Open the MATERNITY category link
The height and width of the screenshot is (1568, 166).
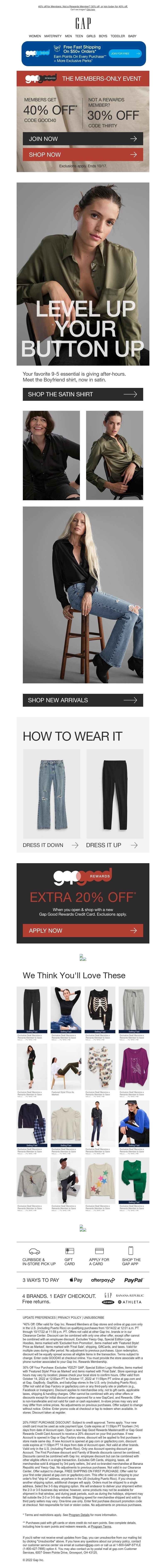pyautogui.click(x=53, y=36)
